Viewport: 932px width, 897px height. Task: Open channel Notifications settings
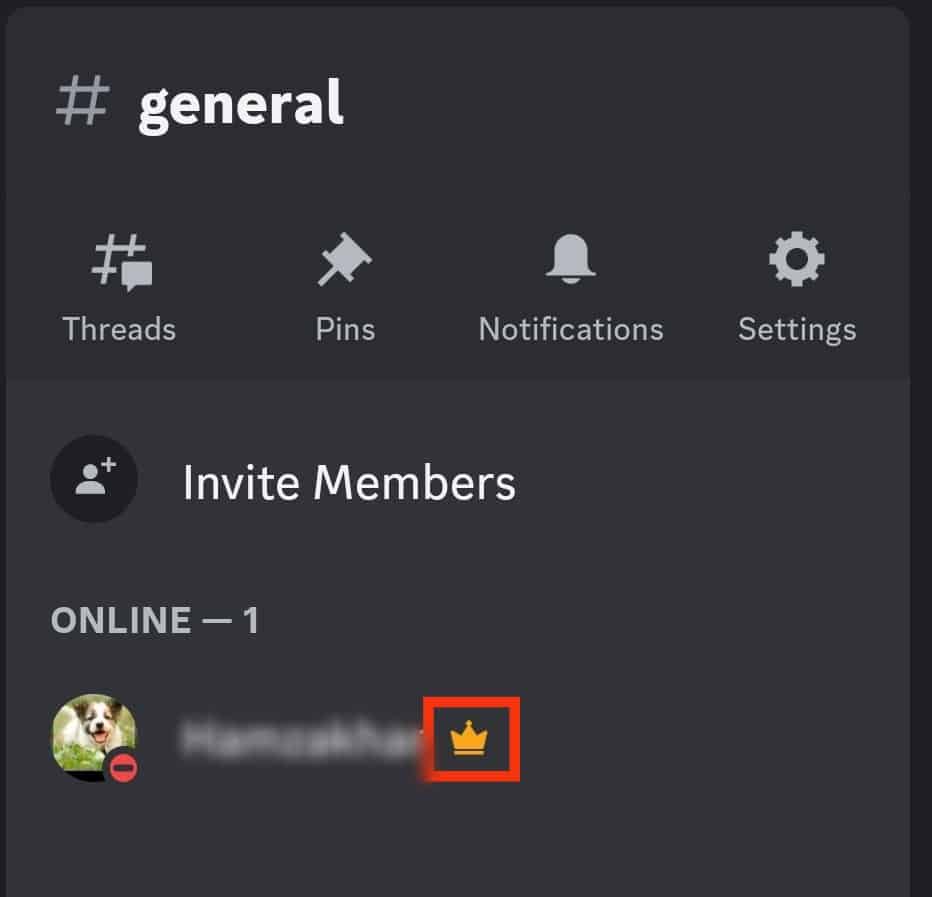(x=570, y=288)
